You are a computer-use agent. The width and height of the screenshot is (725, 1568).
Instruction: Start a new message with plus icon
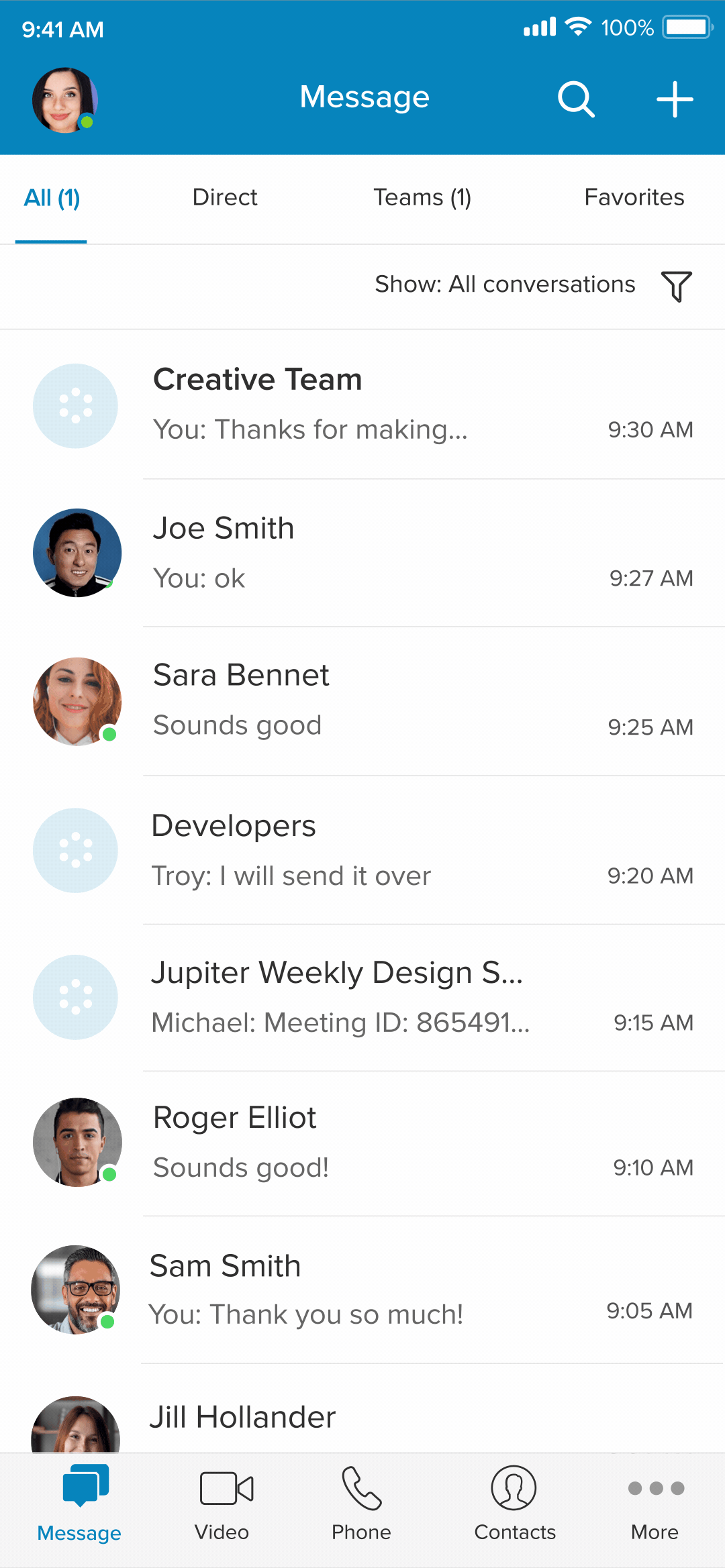tap(675, 99)
